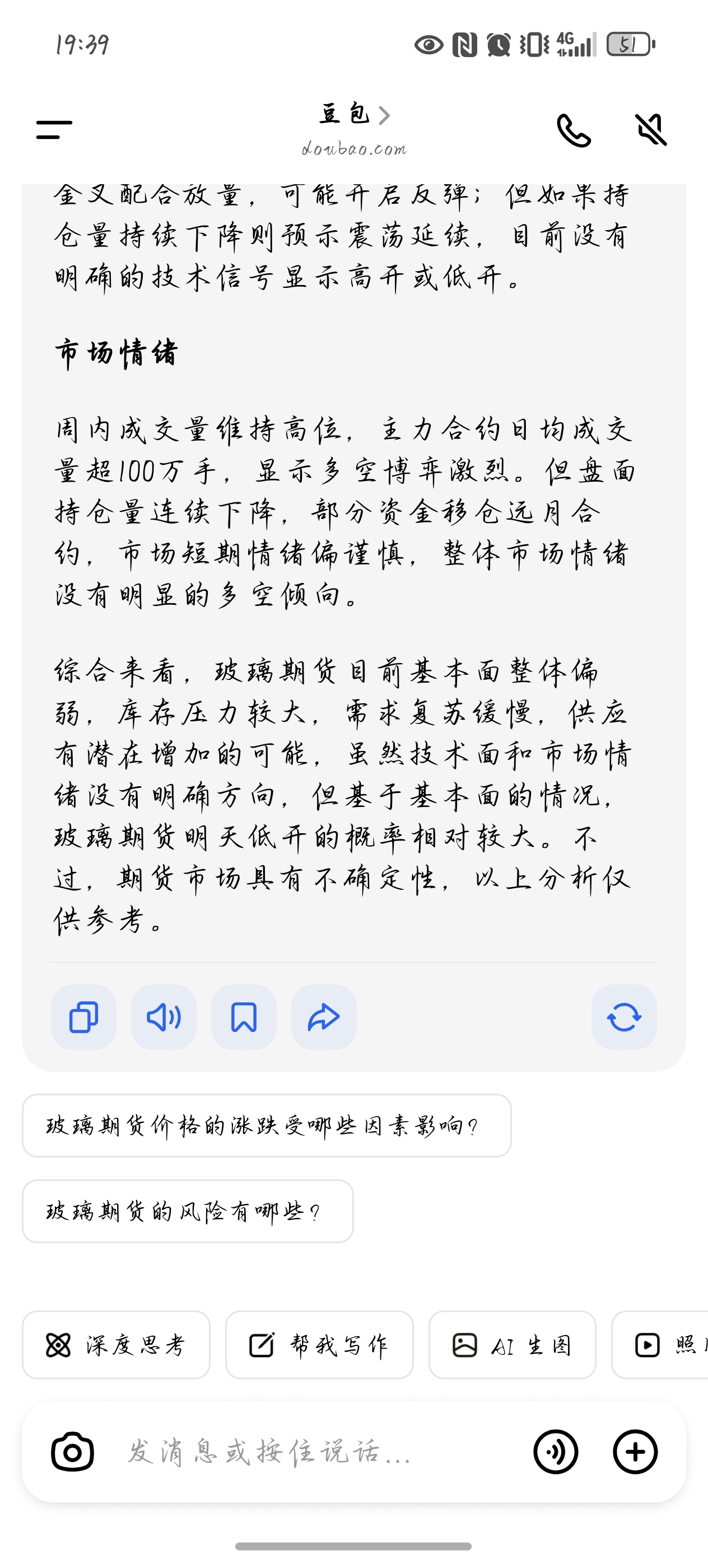Open the camera in the input bar
Viewport: 708px width, 1568px height.
click(72, 1452)
